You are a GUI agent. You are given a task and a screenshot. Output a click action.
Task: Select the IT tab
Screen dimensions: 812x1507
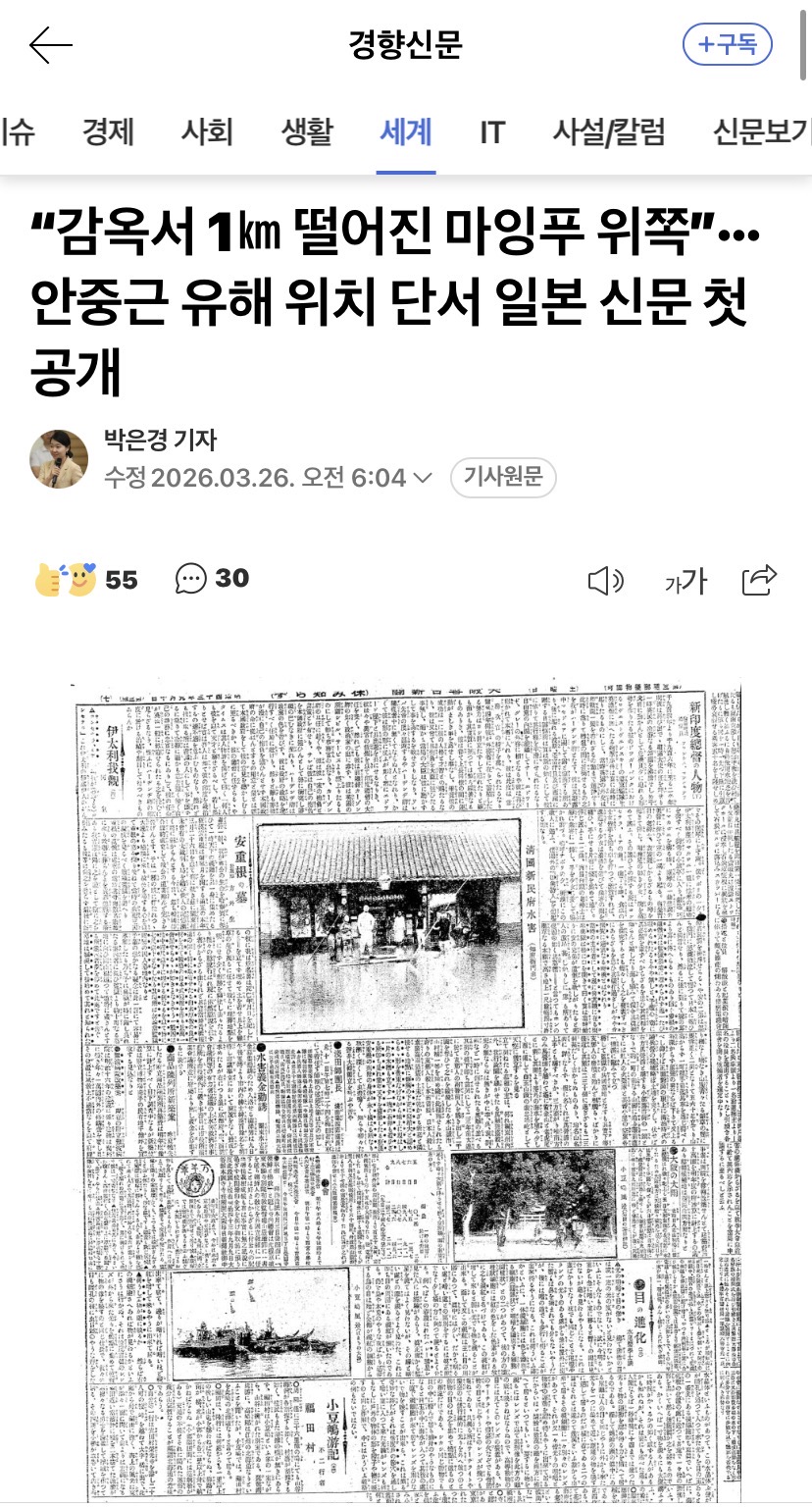492,131
